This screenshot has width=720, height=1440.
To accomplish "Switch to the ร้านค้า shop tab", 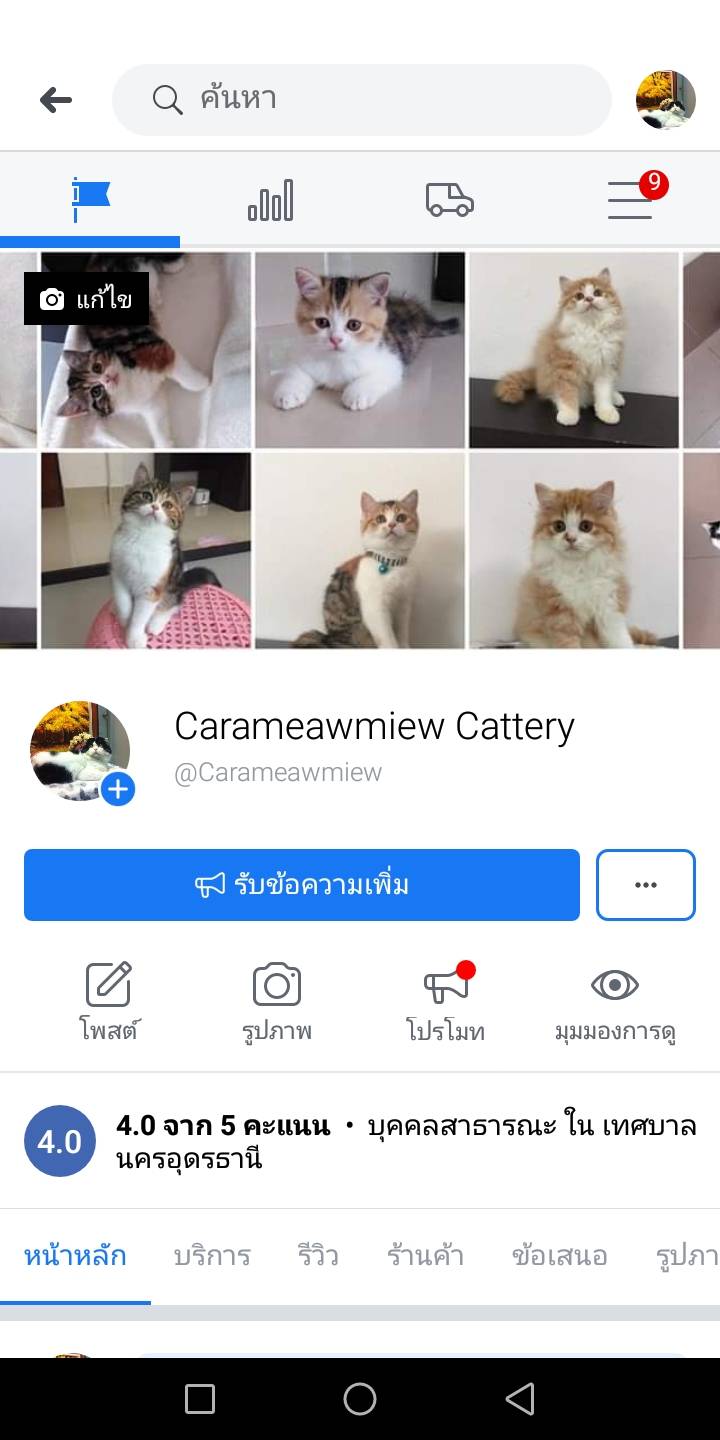I will pyautogui.click(x=425, y=1256).
